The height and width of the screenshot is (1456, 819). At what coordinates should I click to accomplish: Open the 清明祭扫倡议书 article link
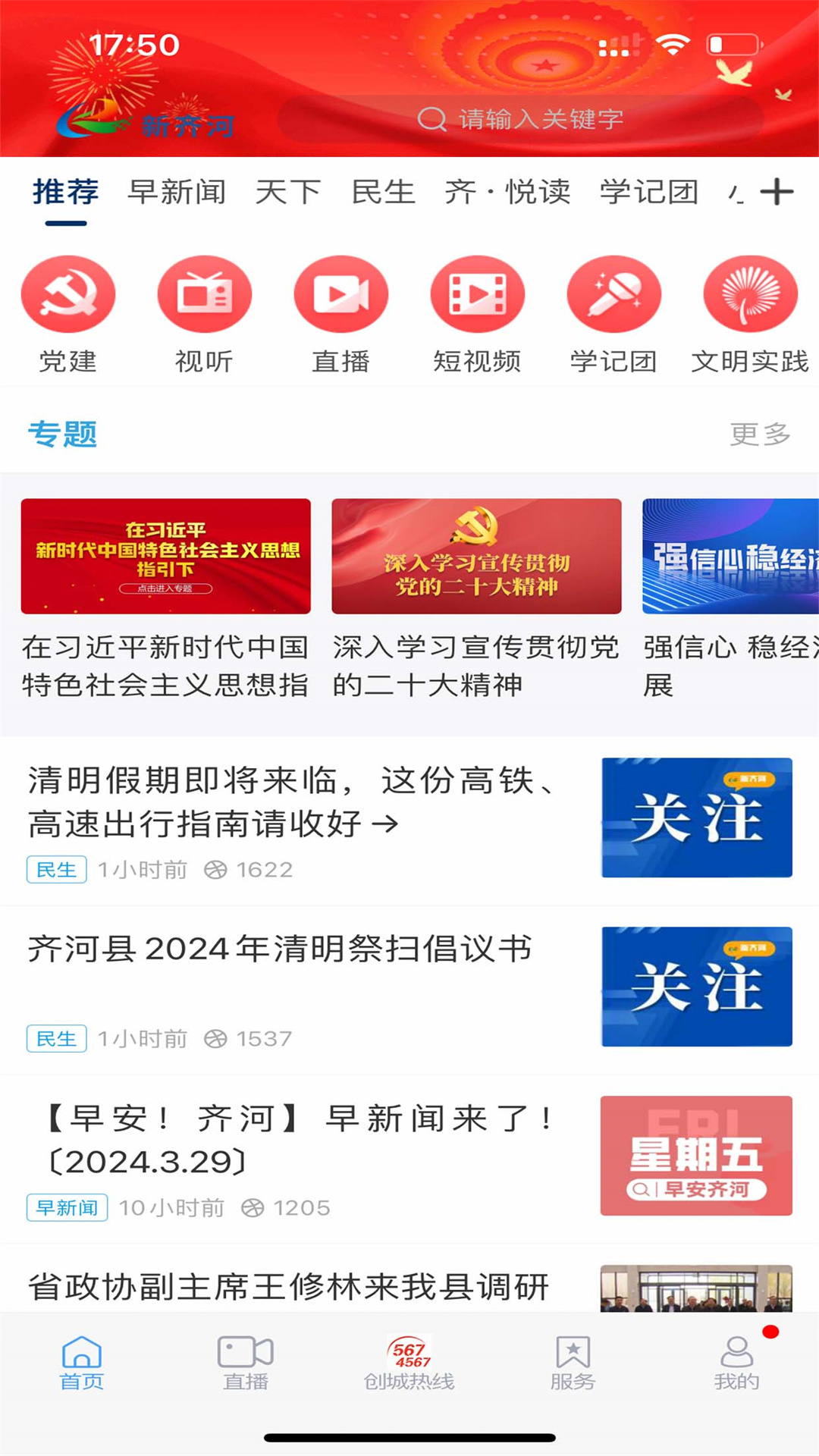click(x=281, y=949)
